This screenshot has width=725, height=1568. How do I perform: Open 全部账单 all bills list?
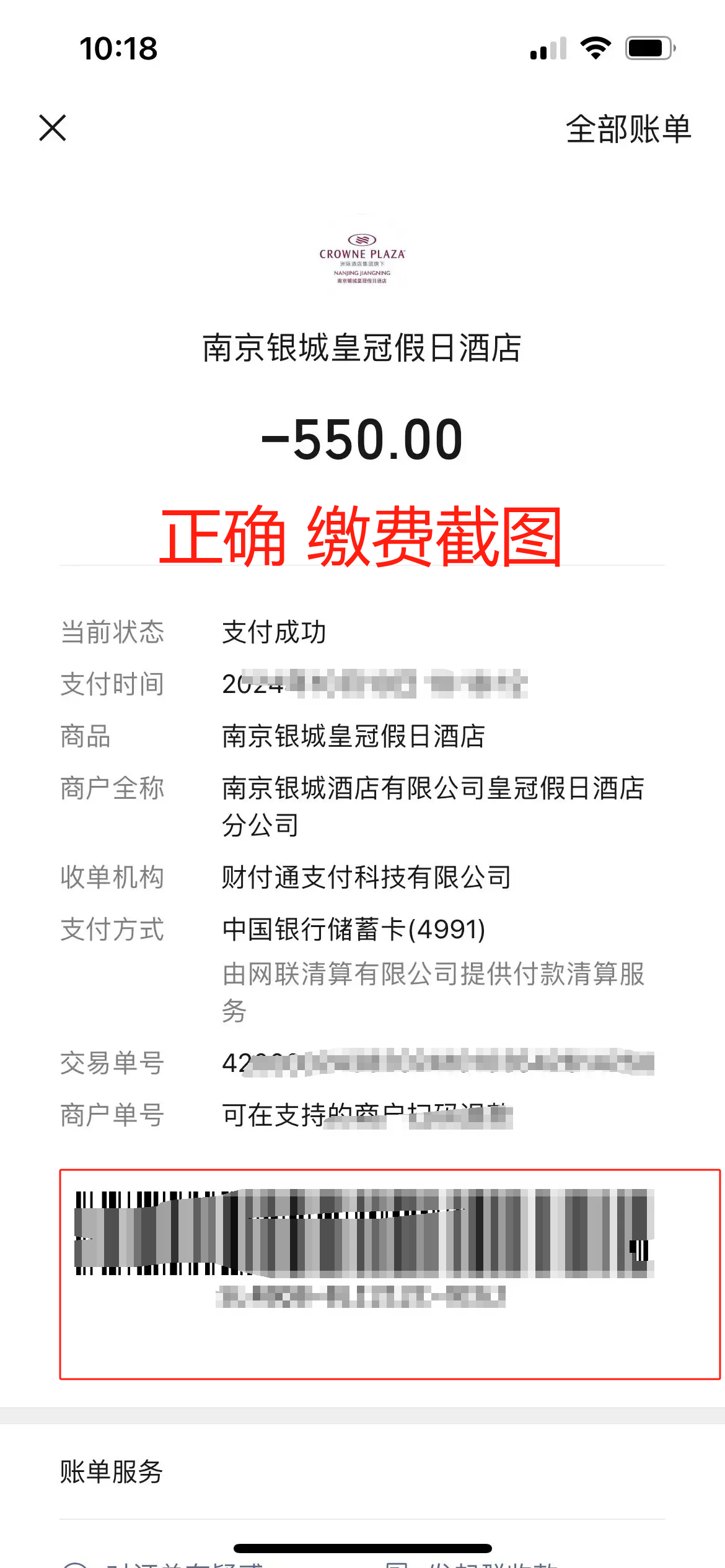pyautogui.click(x=628, y=129)
